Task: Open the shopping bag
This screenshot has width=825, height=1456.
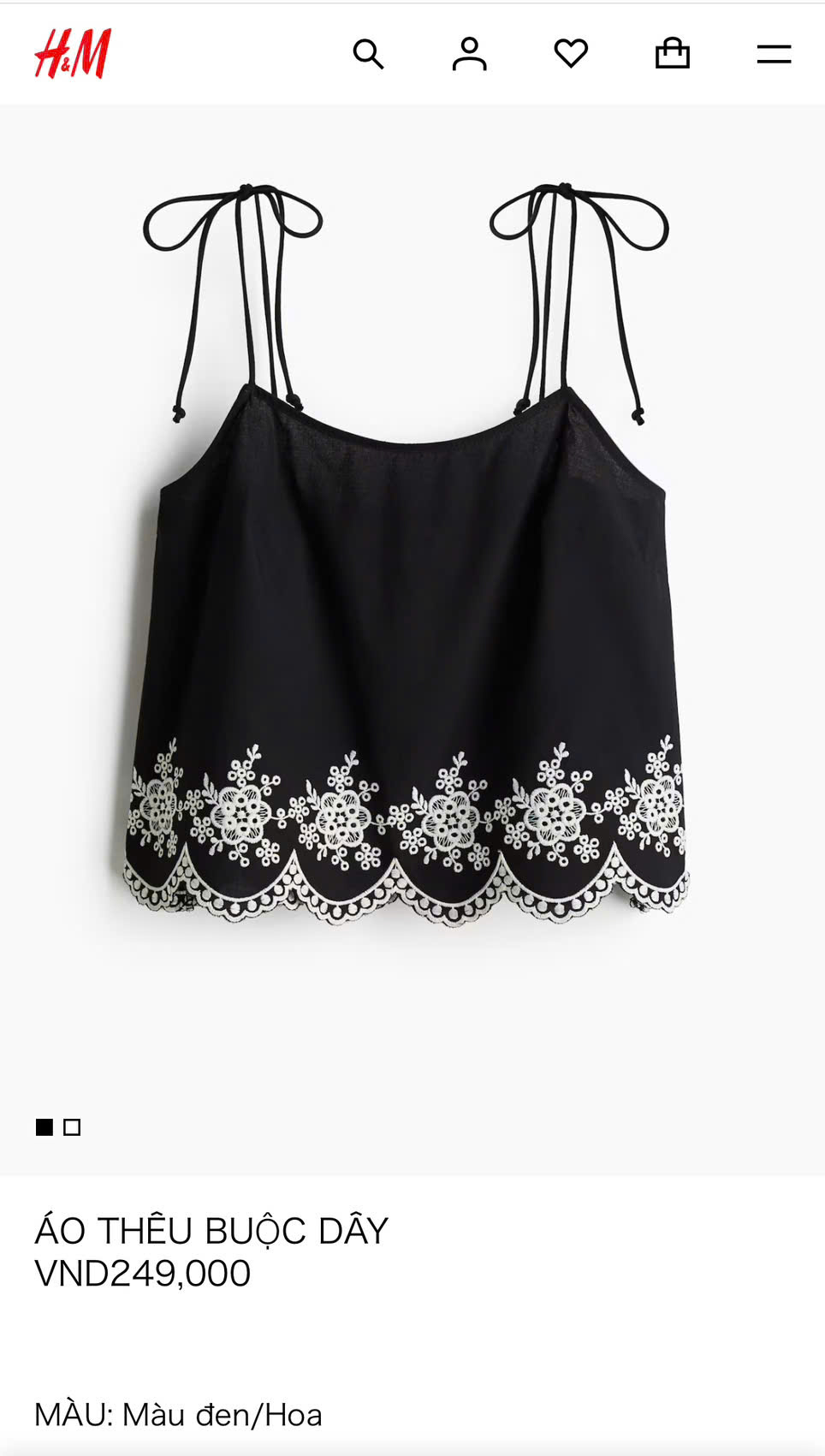Action: click(x=673, y=53)
